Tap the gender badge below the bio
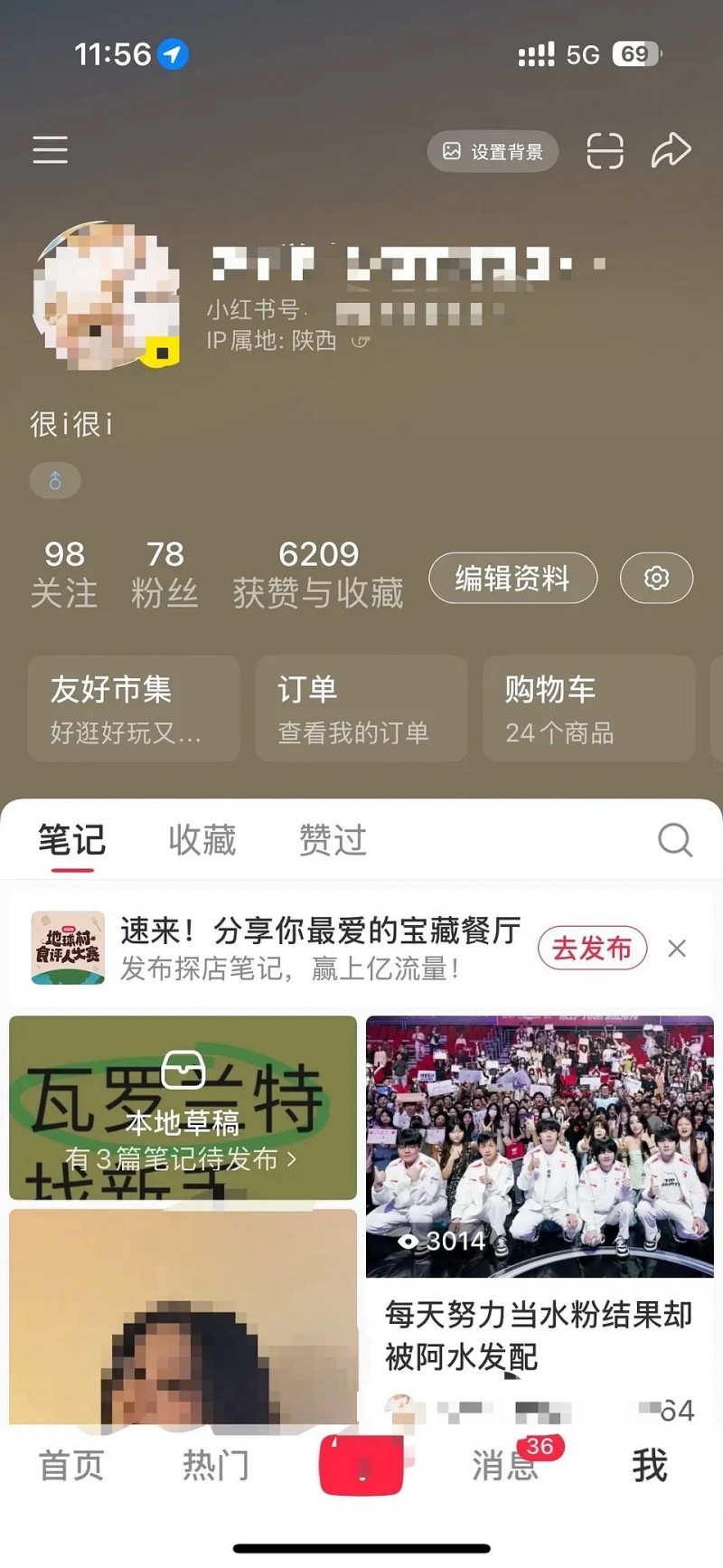723x1568 pixels. 54,480
